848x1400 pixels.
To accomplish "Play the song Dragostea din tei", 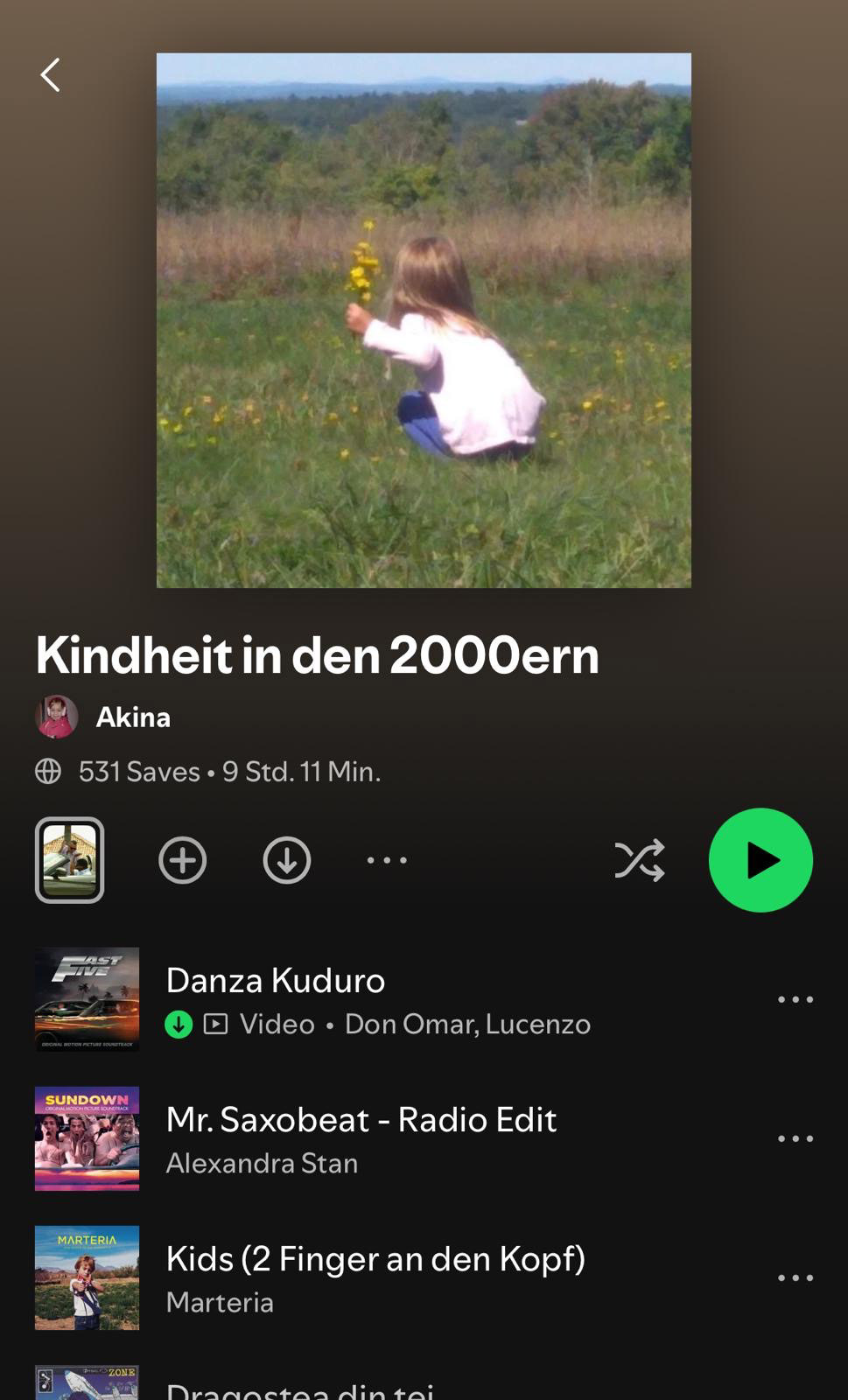I will (300, 1389).
